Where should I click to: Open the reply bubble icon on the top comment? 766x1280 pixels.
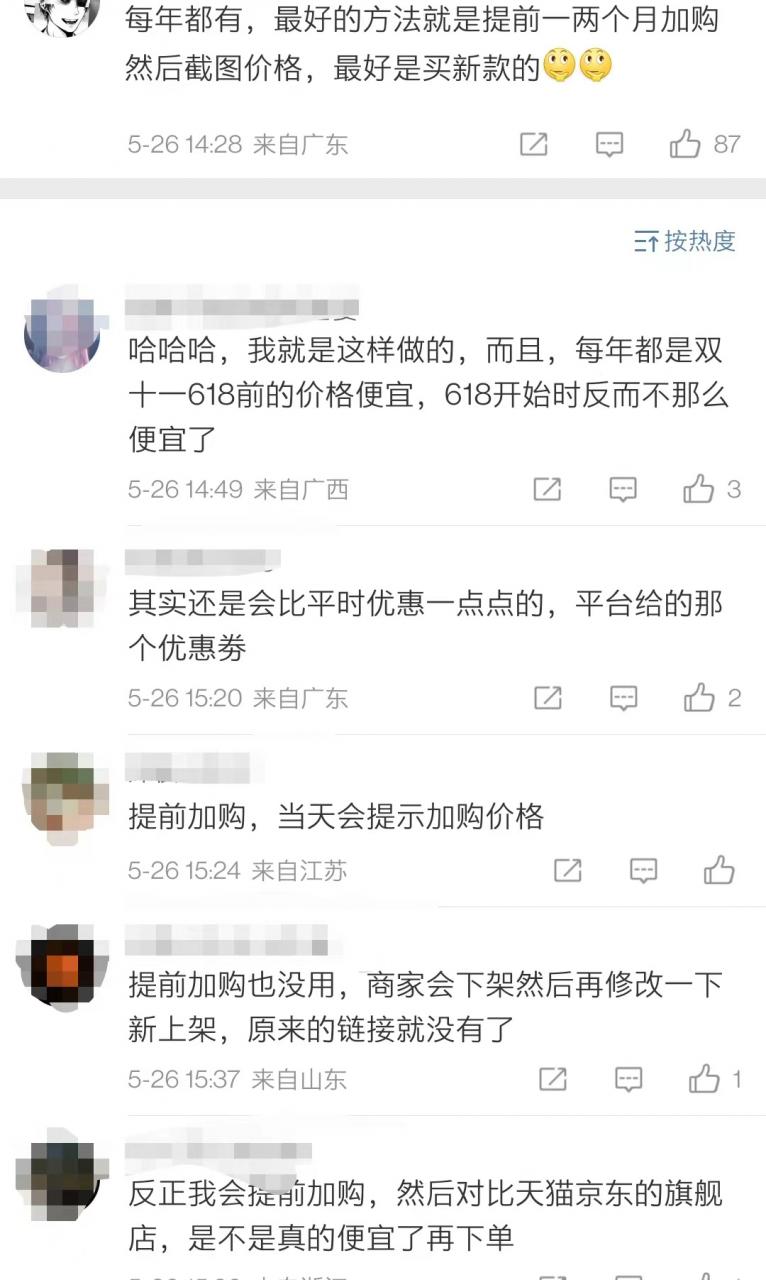click(x=609, y=144)
